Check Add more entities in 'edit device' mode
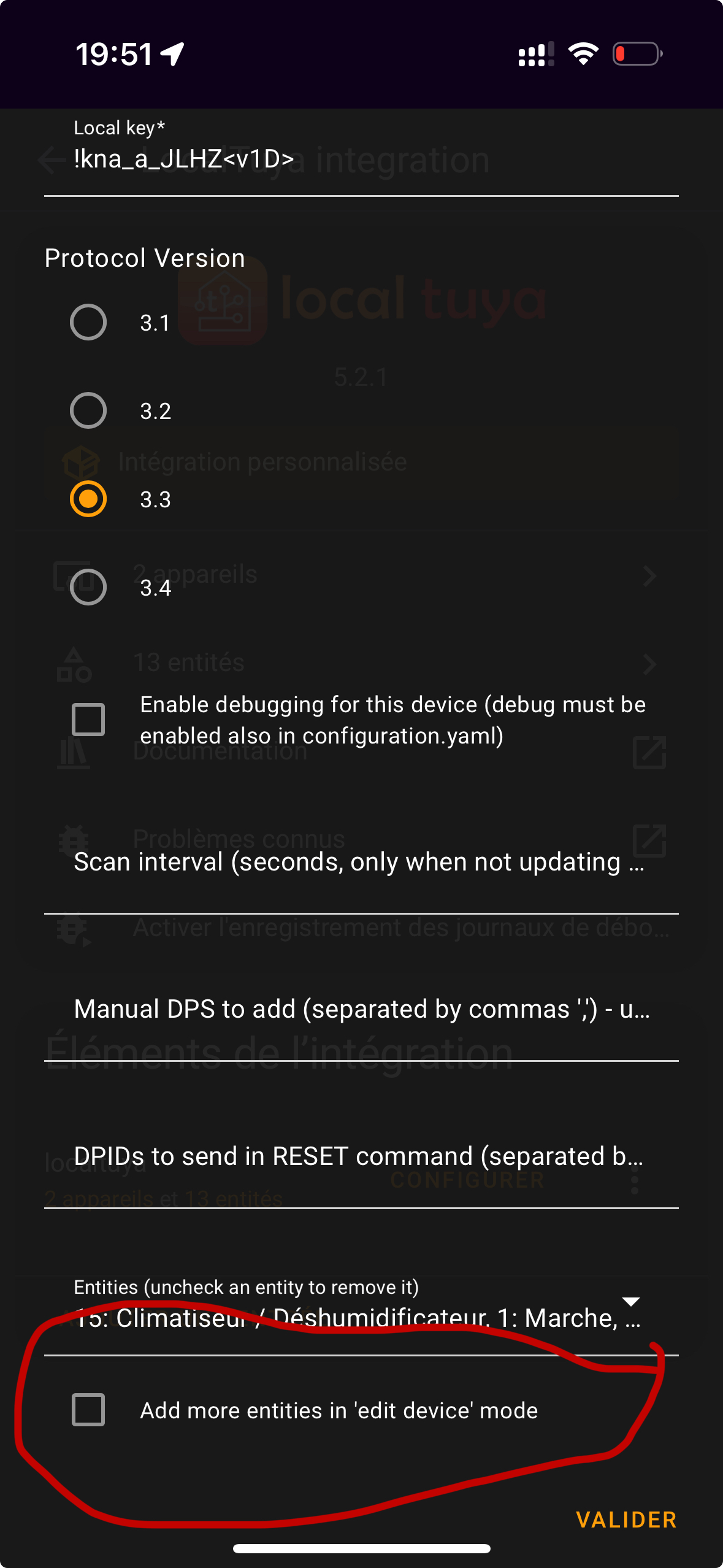This screenshot has height=1568, width=723. point(88,1410)
